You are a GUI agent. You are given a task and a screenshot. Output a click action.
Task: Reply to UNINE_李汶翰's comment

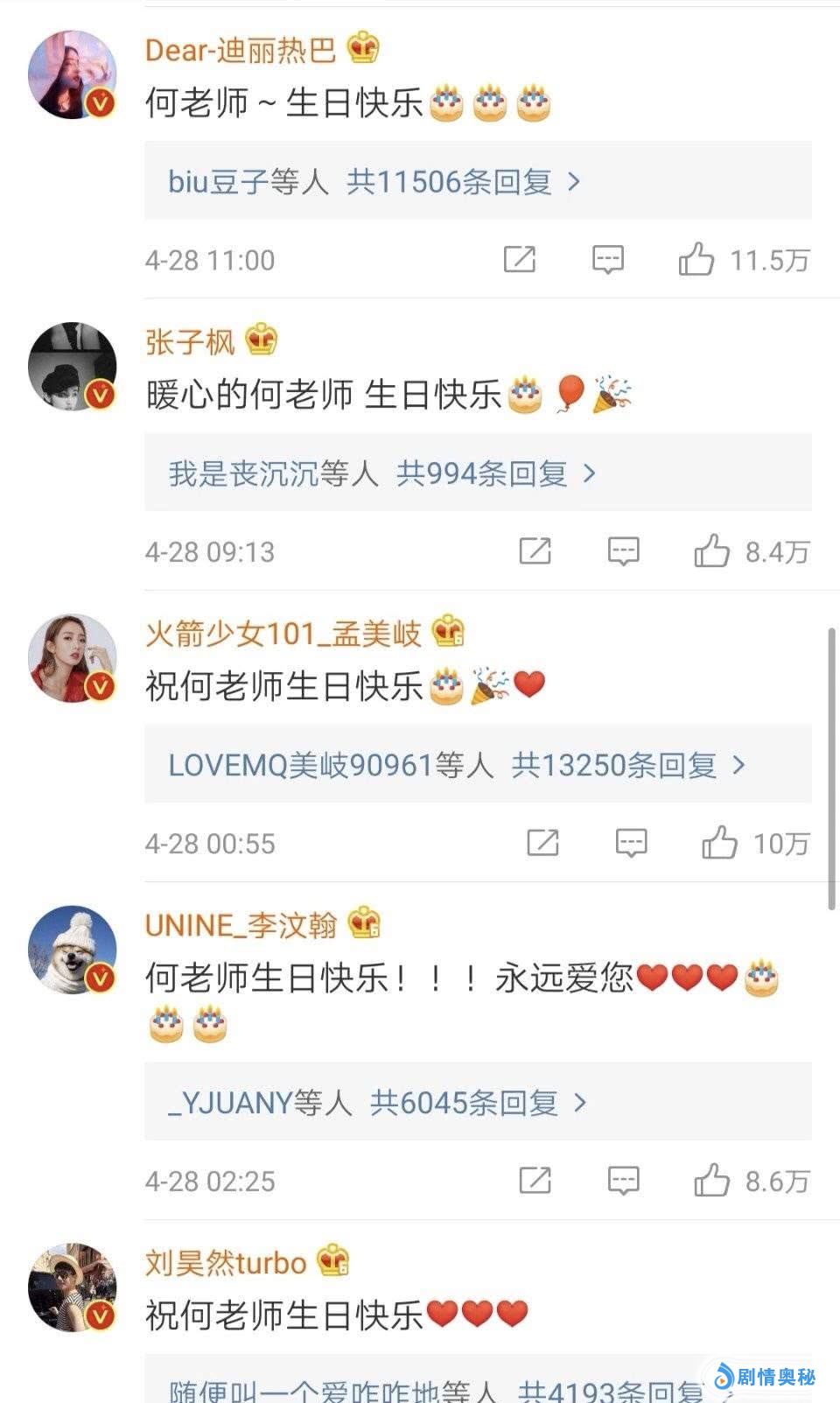point(623,1181)
